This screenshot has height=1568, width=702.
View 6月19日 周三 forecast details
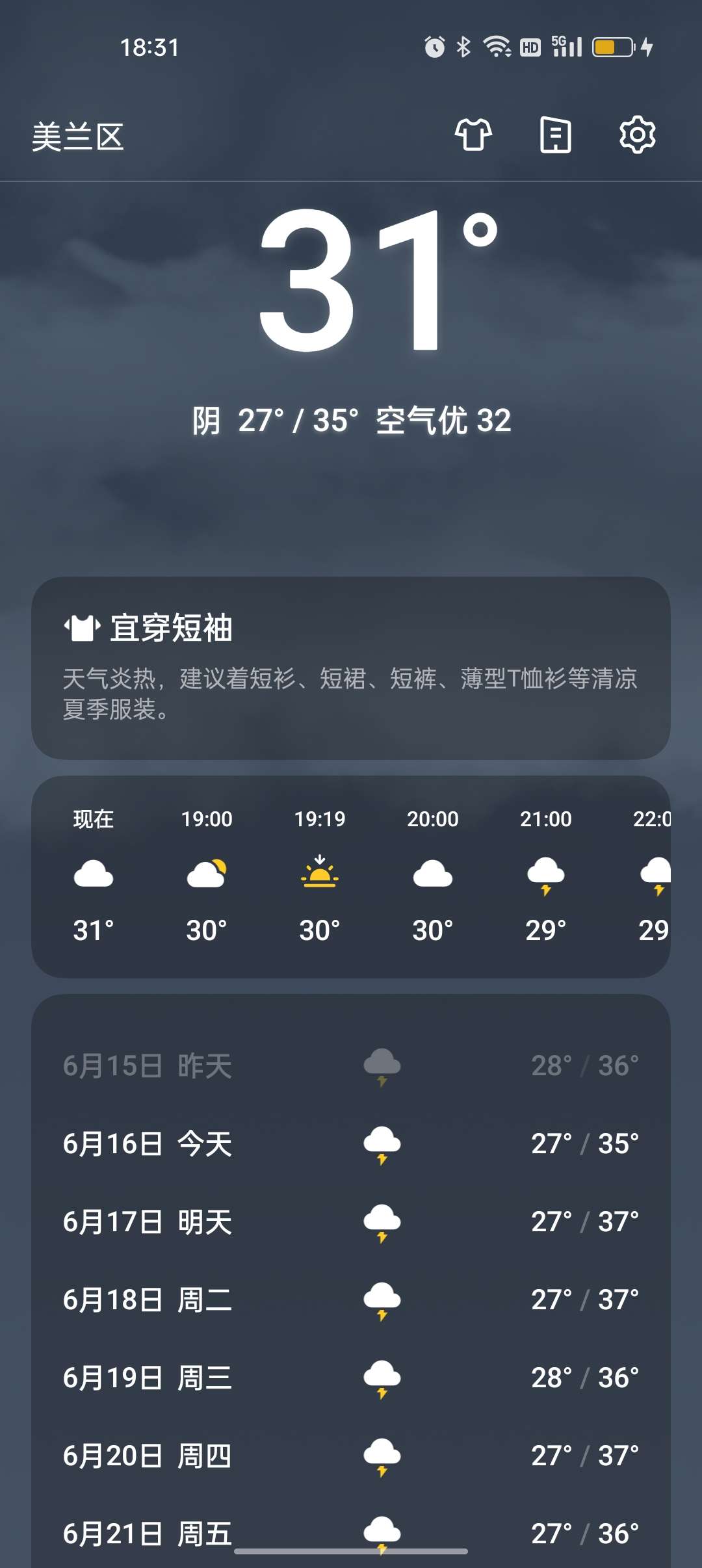point(351,1378)
